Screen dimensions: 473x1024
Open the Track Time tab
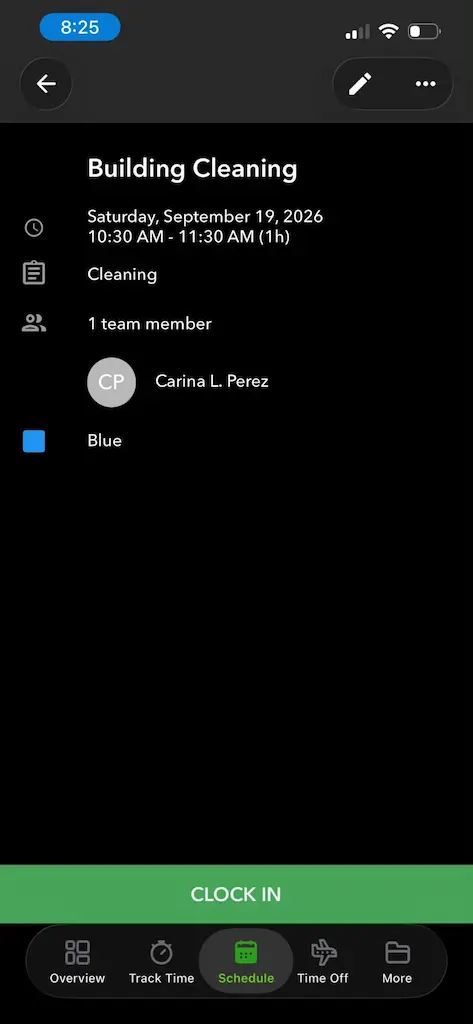click(161, 961)
